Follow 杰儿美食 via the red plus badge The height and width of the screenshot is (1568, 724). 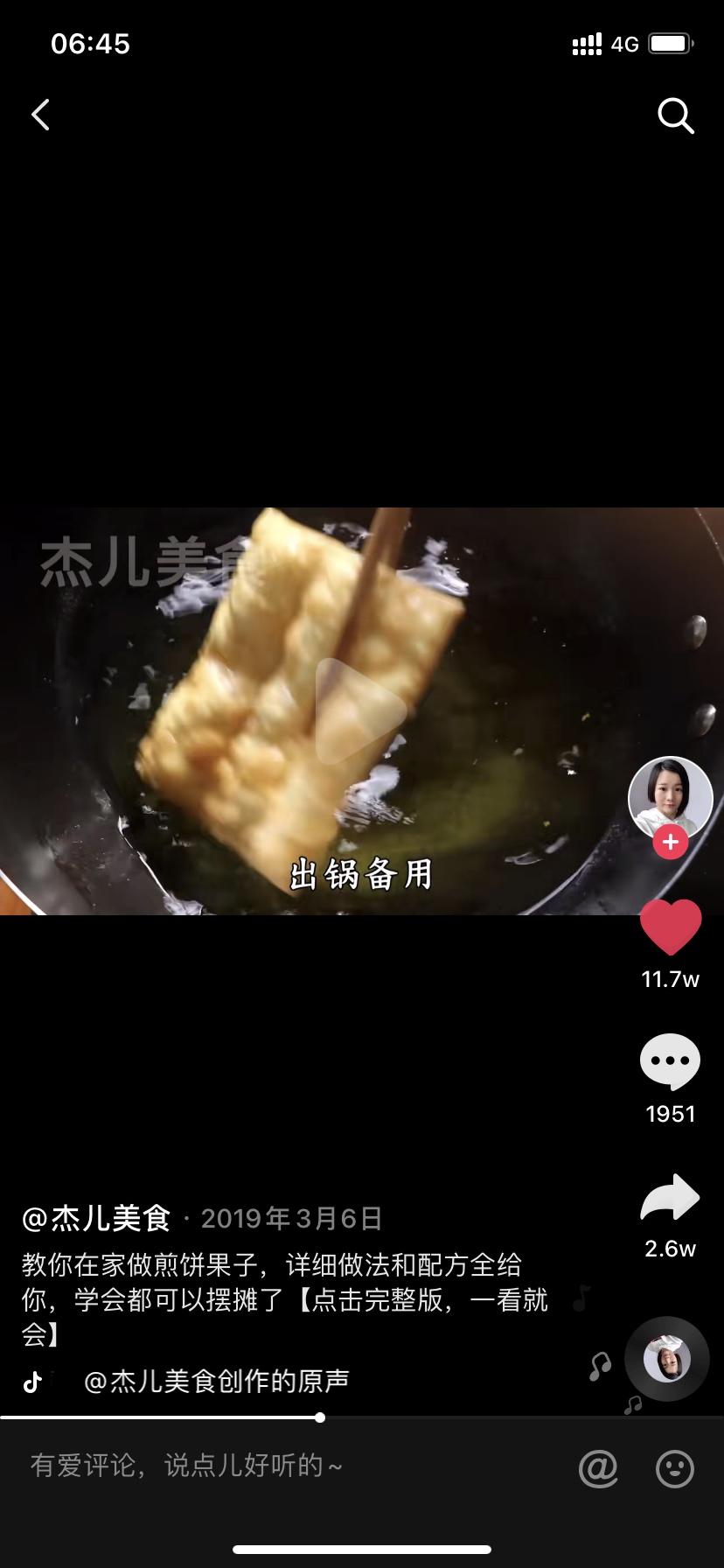click(x=671, y=842)
